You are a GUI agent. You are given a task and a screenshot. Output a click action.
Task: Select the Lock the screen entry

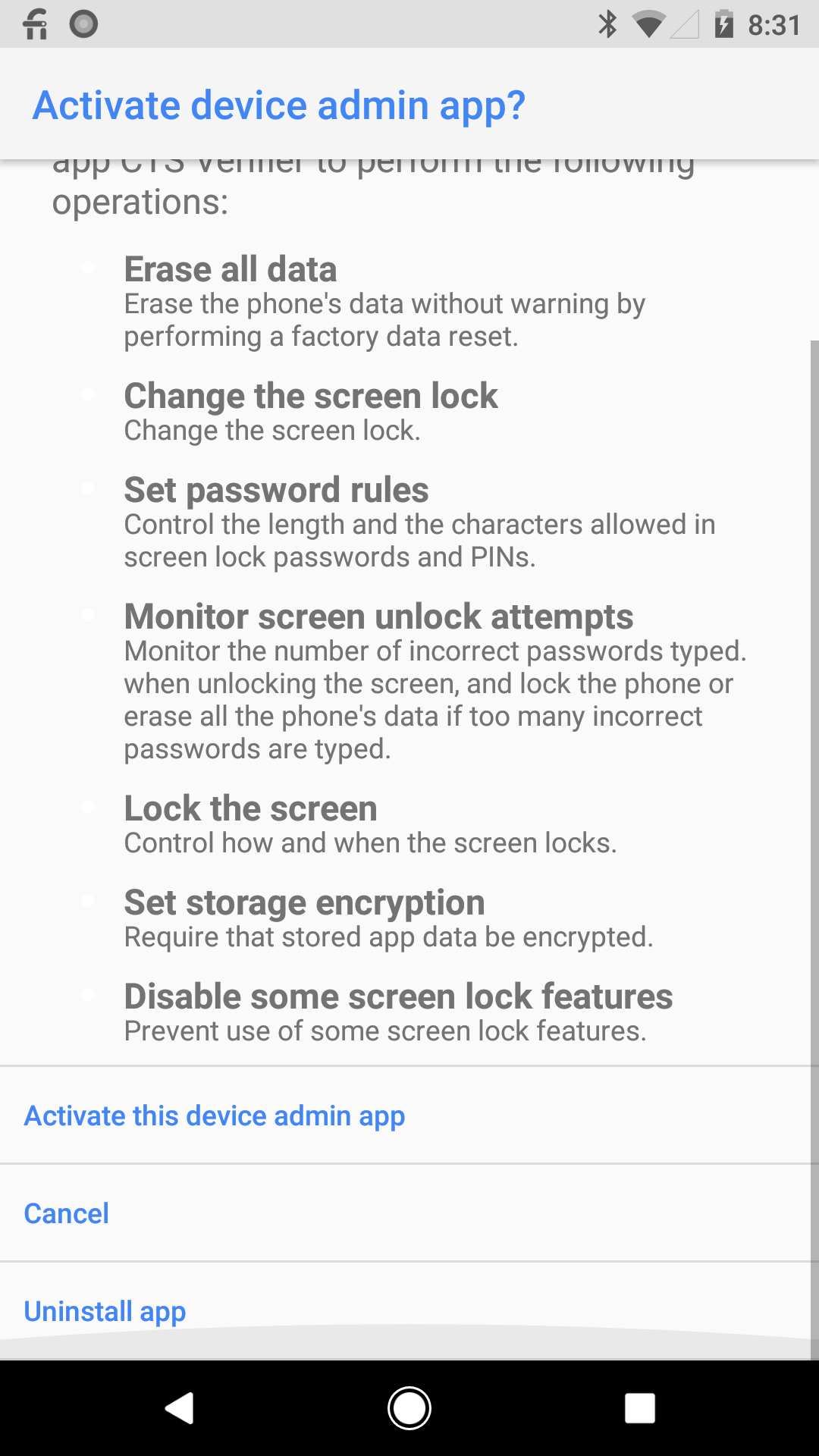click(x=250, y=808)
